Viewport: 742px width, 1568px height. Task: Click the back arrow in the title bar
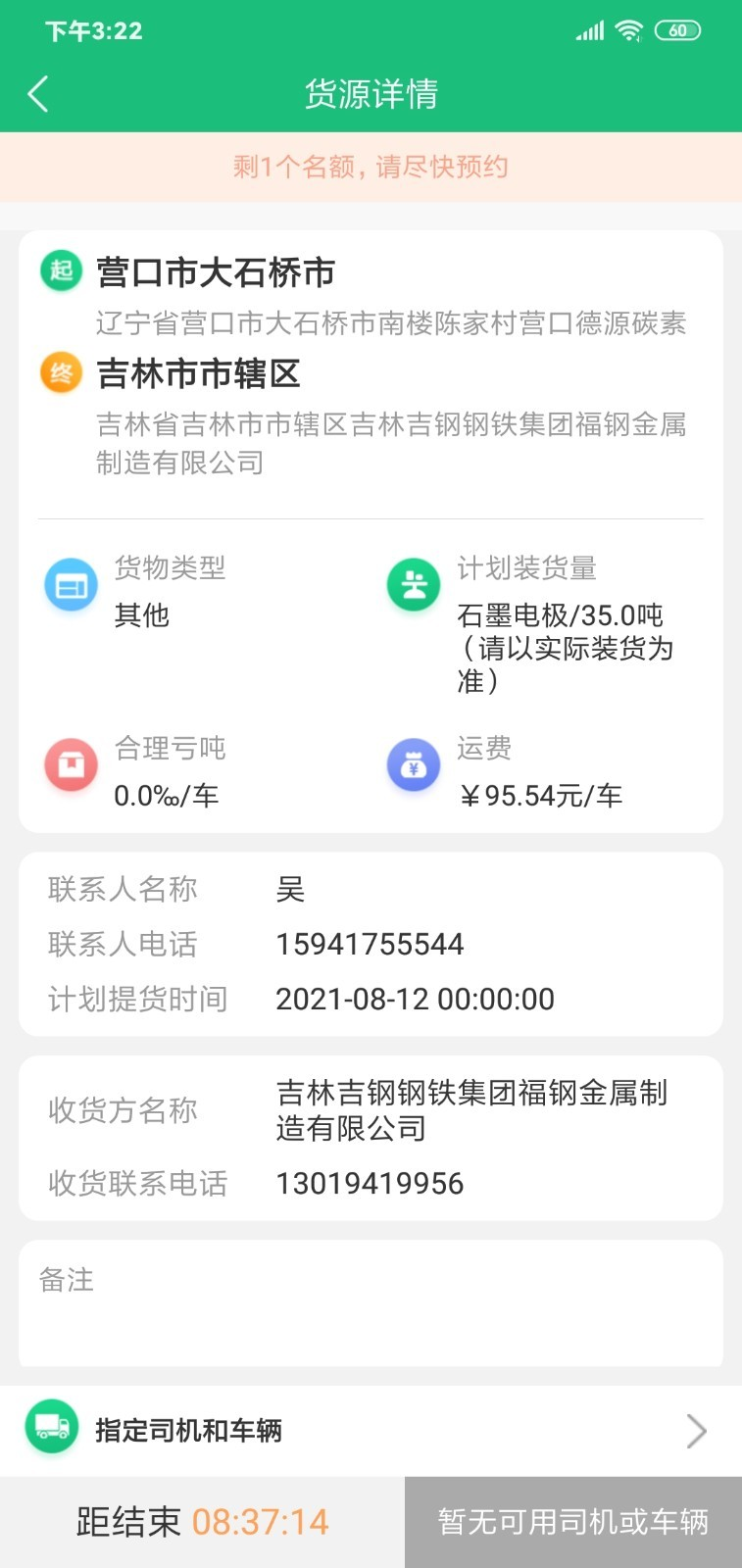pos(37,94)
